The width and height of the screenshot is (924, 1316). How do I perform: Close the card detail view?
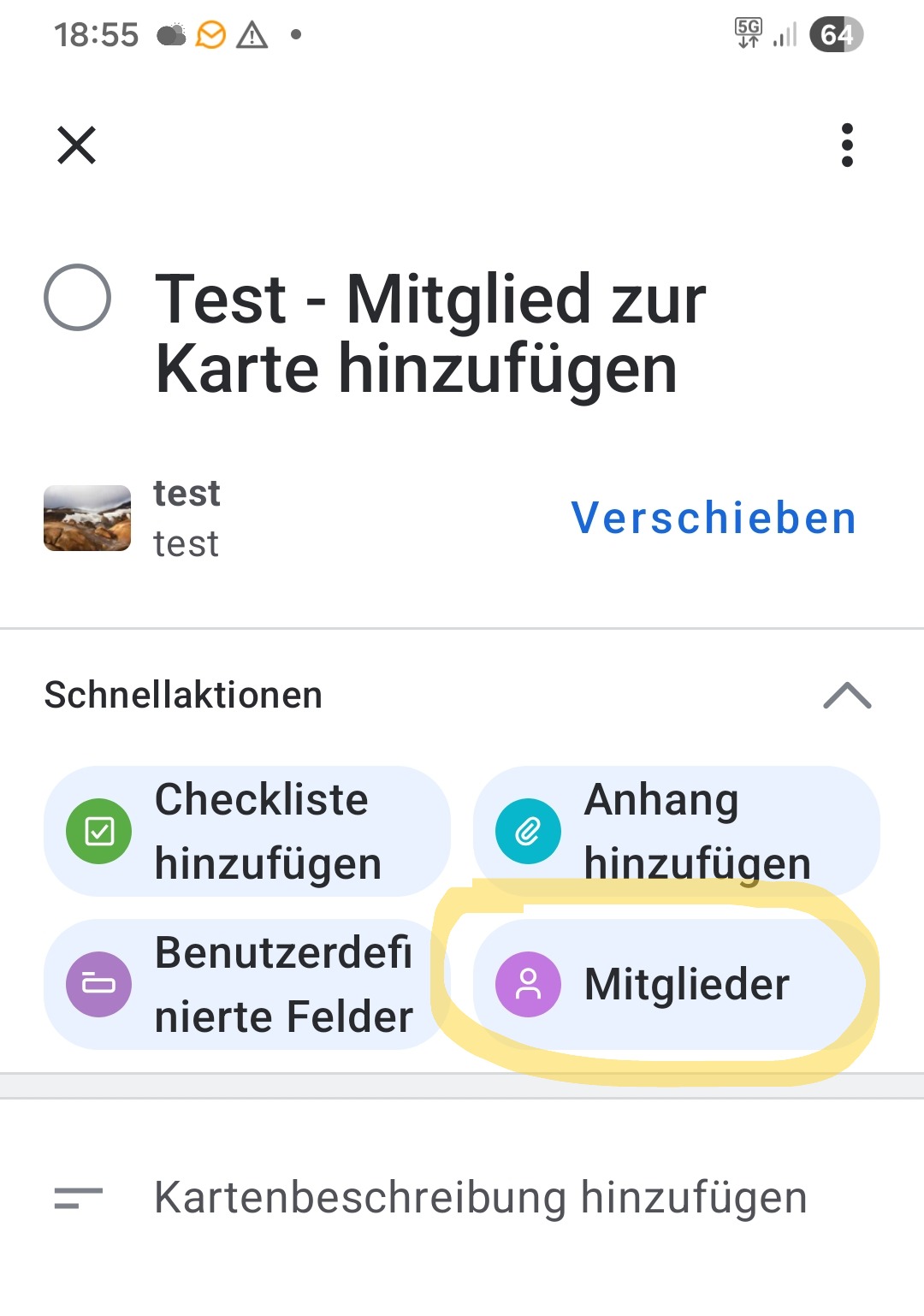(x=76, y=145)
